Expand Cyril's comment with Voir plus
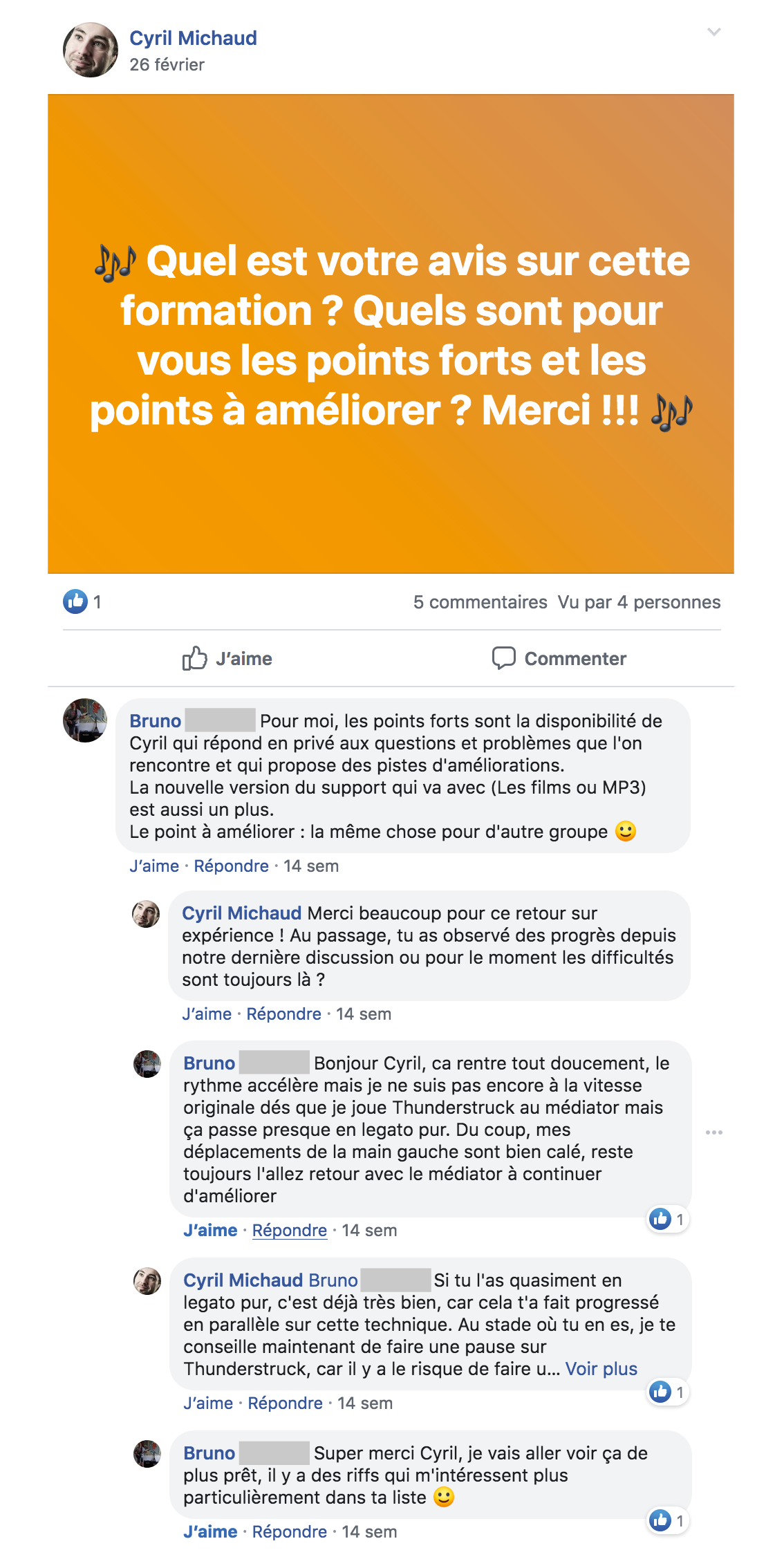This screenshot has height=1568, width=784. point(601,1369)
